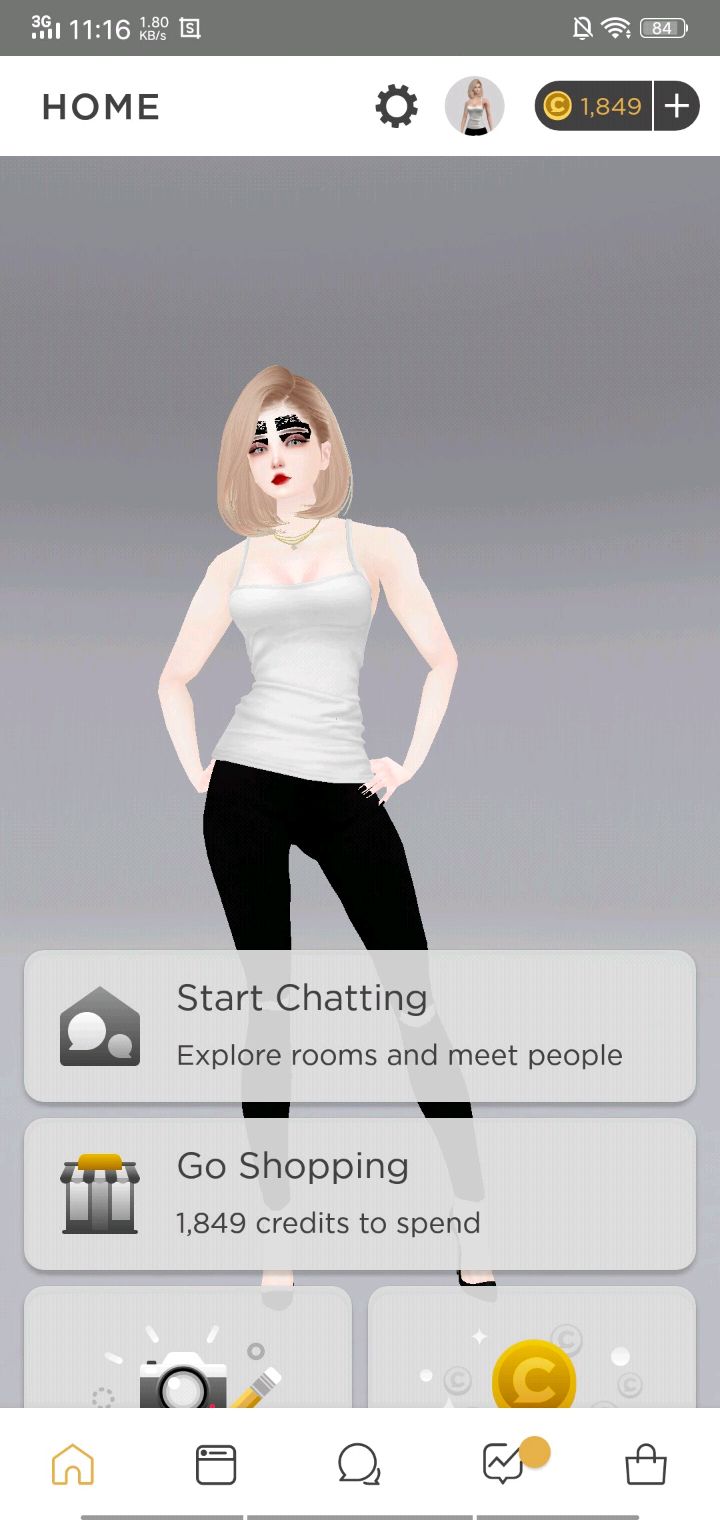Switch to the feed tab
Screen dimensions: 720x1520
click(x=216, y=1465)
